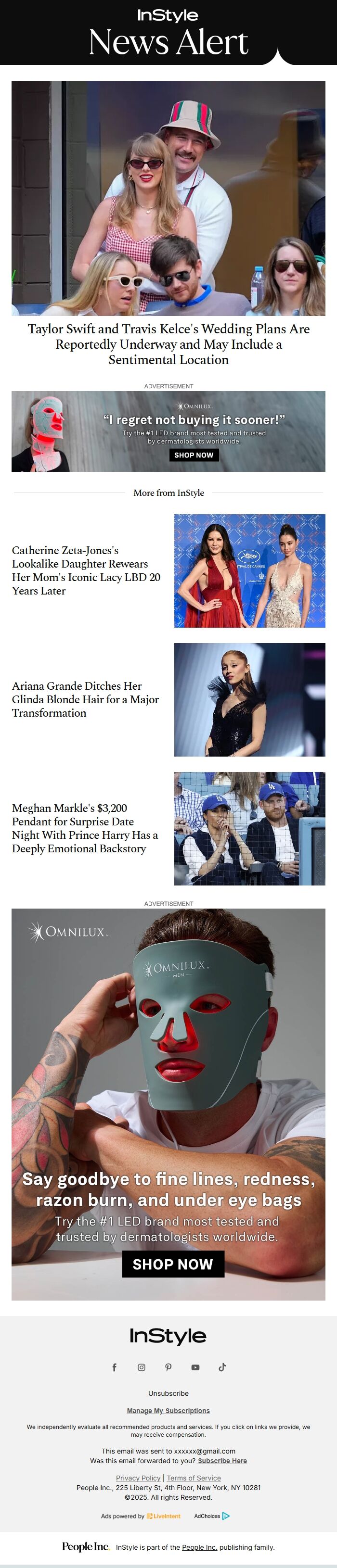This screenshot has height=1568, width=337.
Task: Open the Catherine Zeta-Jones red carpet photo
Action: point(249,570)
